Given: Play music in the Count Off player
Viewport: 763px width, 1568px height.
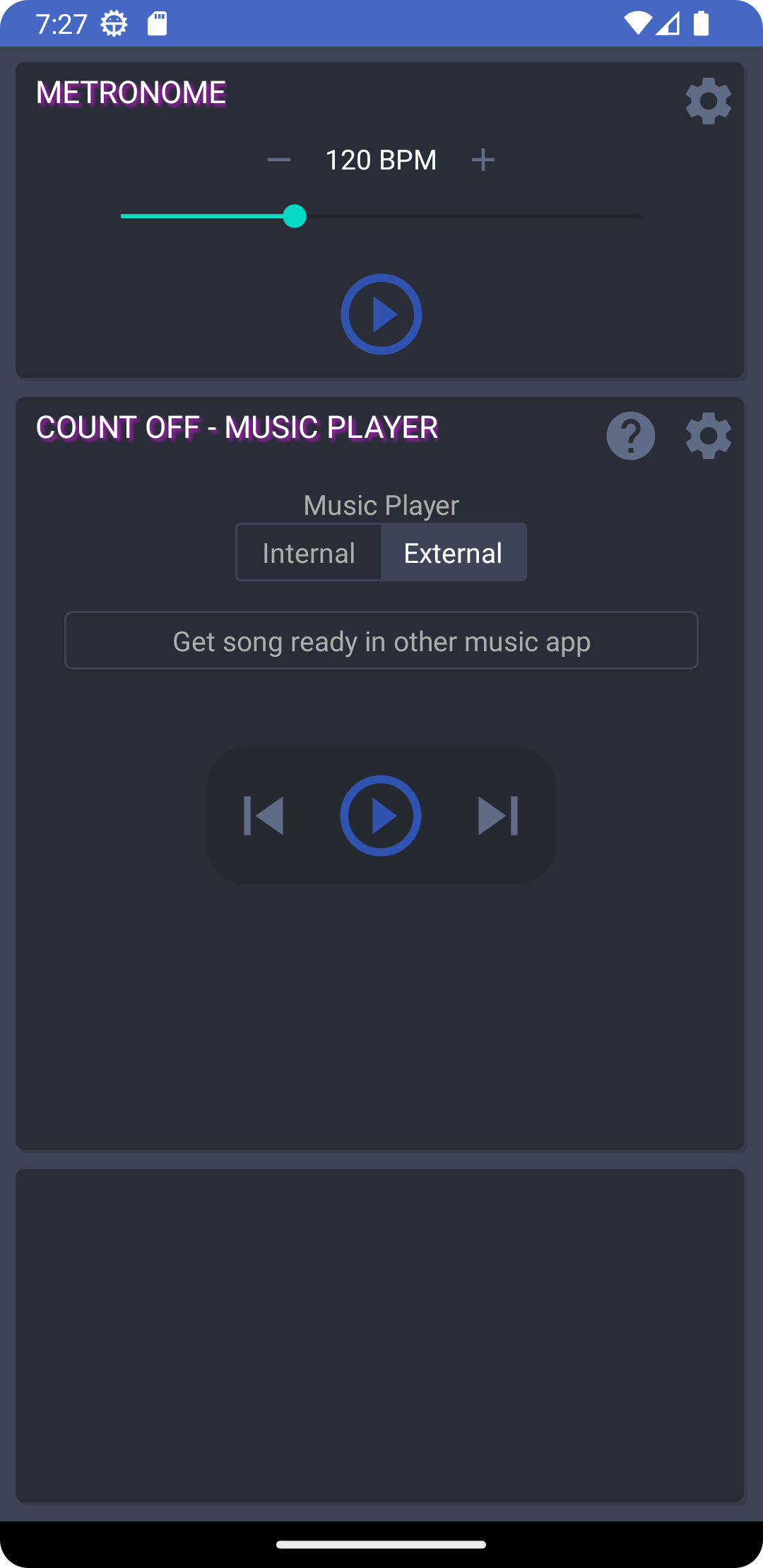Looking at the screenshot, I should (x=381, y=816).
